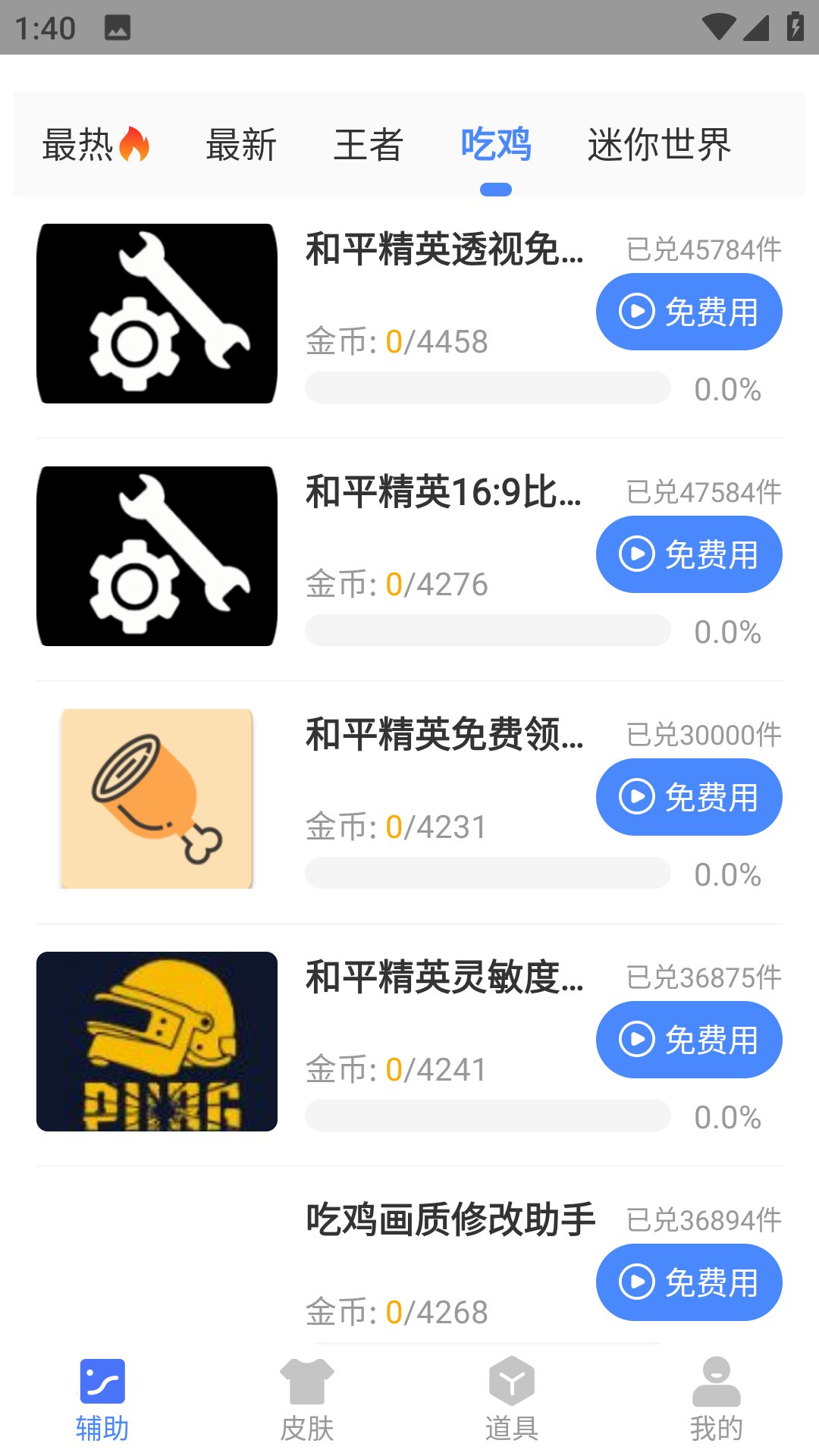Tap the image notification icon in status bar

pyautogui.click(x=118, y=28)
